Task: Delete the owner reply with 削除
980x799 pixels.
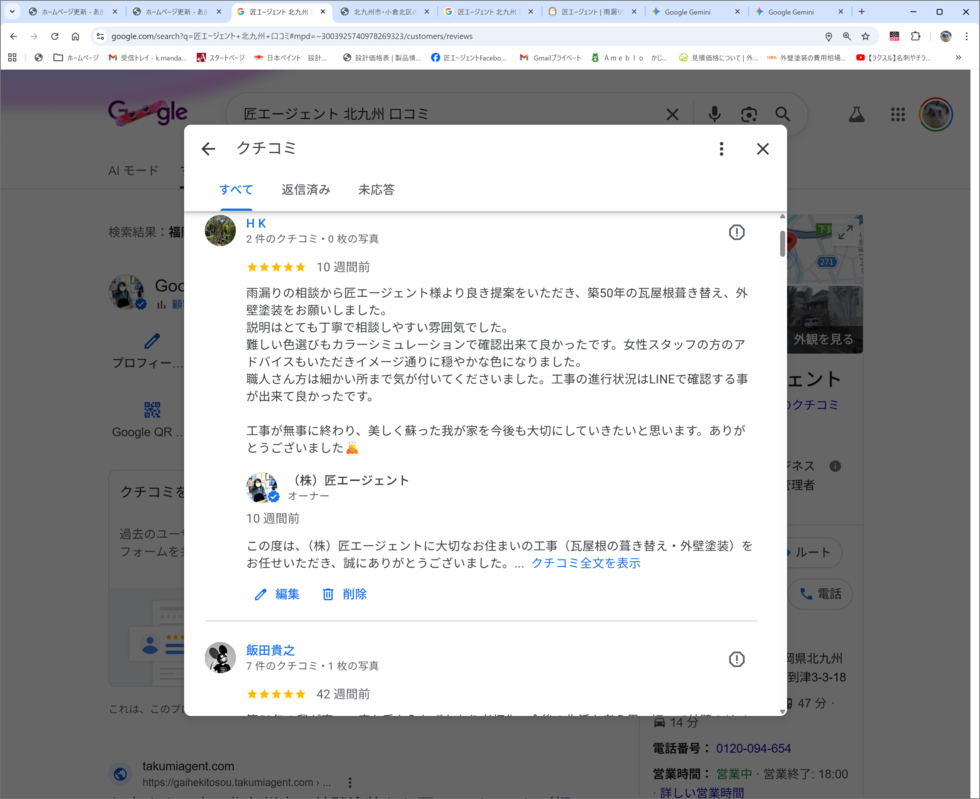Action: pos(344,594)
